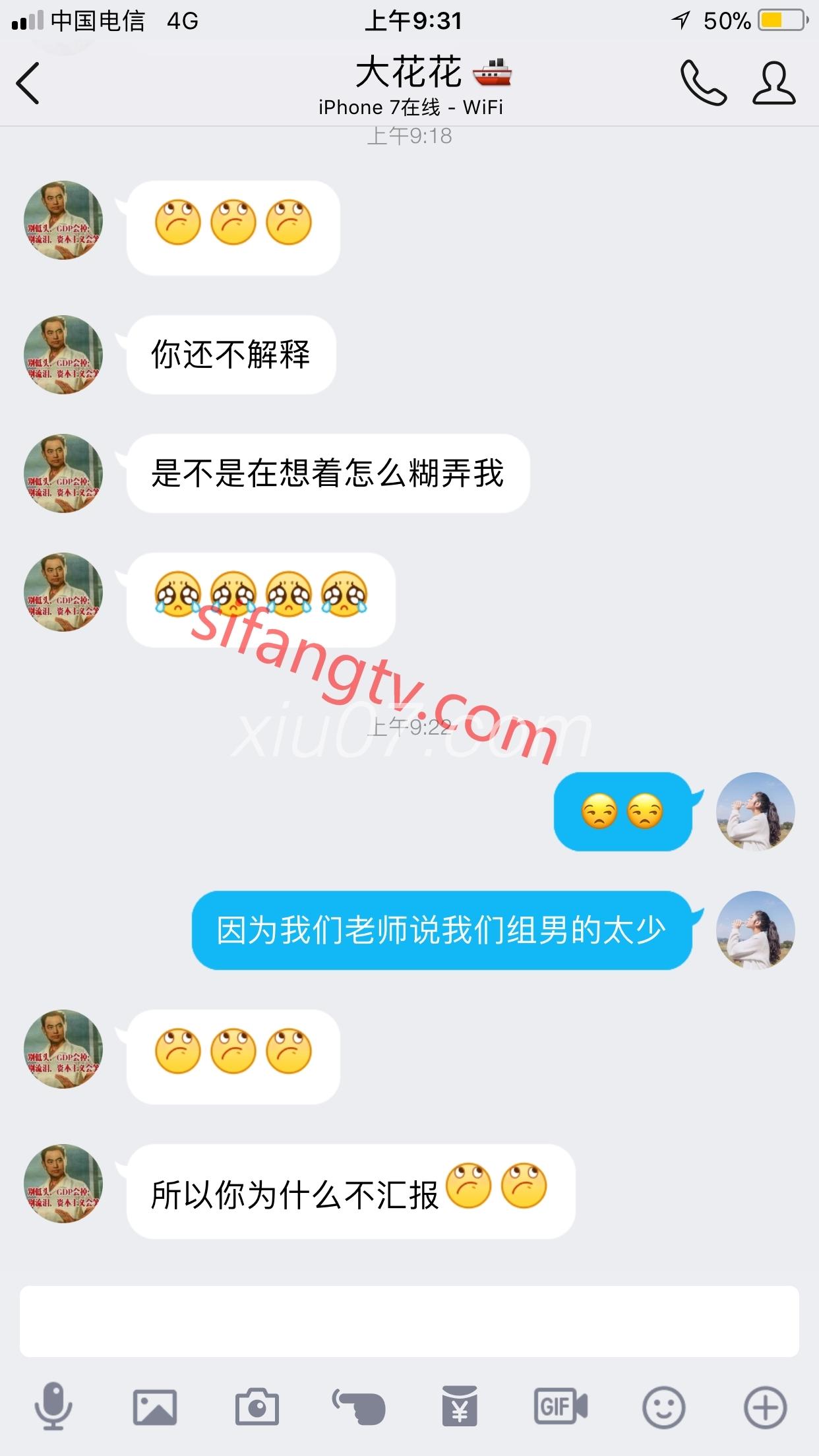Start a voice call with 大花花

[x=703, y=83]
